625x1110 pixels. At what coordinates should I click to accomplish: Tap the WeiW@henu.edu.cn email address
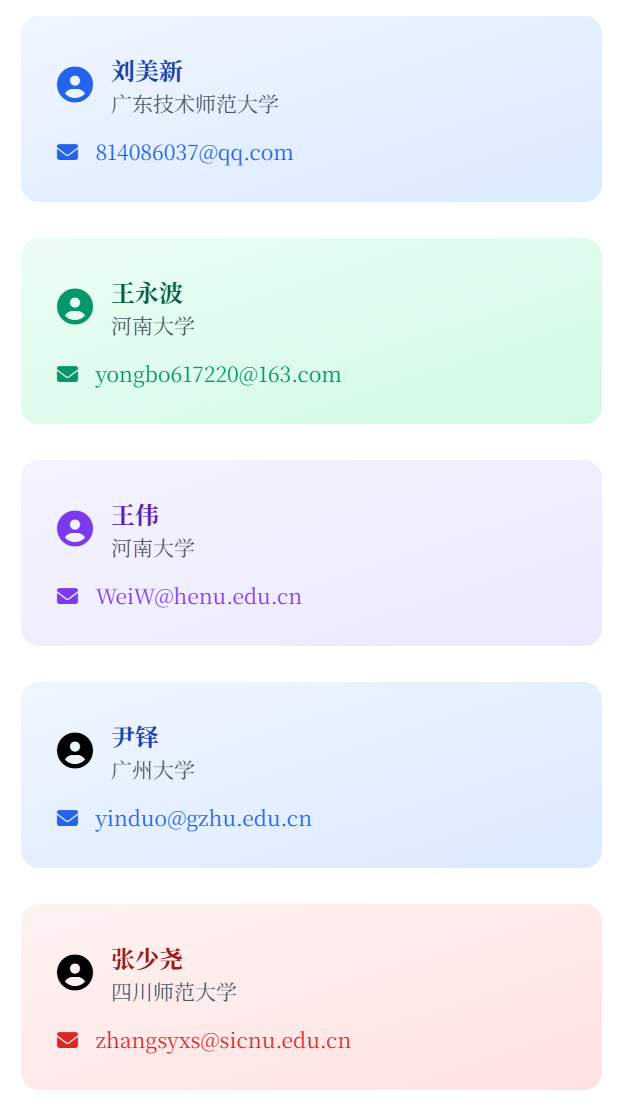click(198, 597)
